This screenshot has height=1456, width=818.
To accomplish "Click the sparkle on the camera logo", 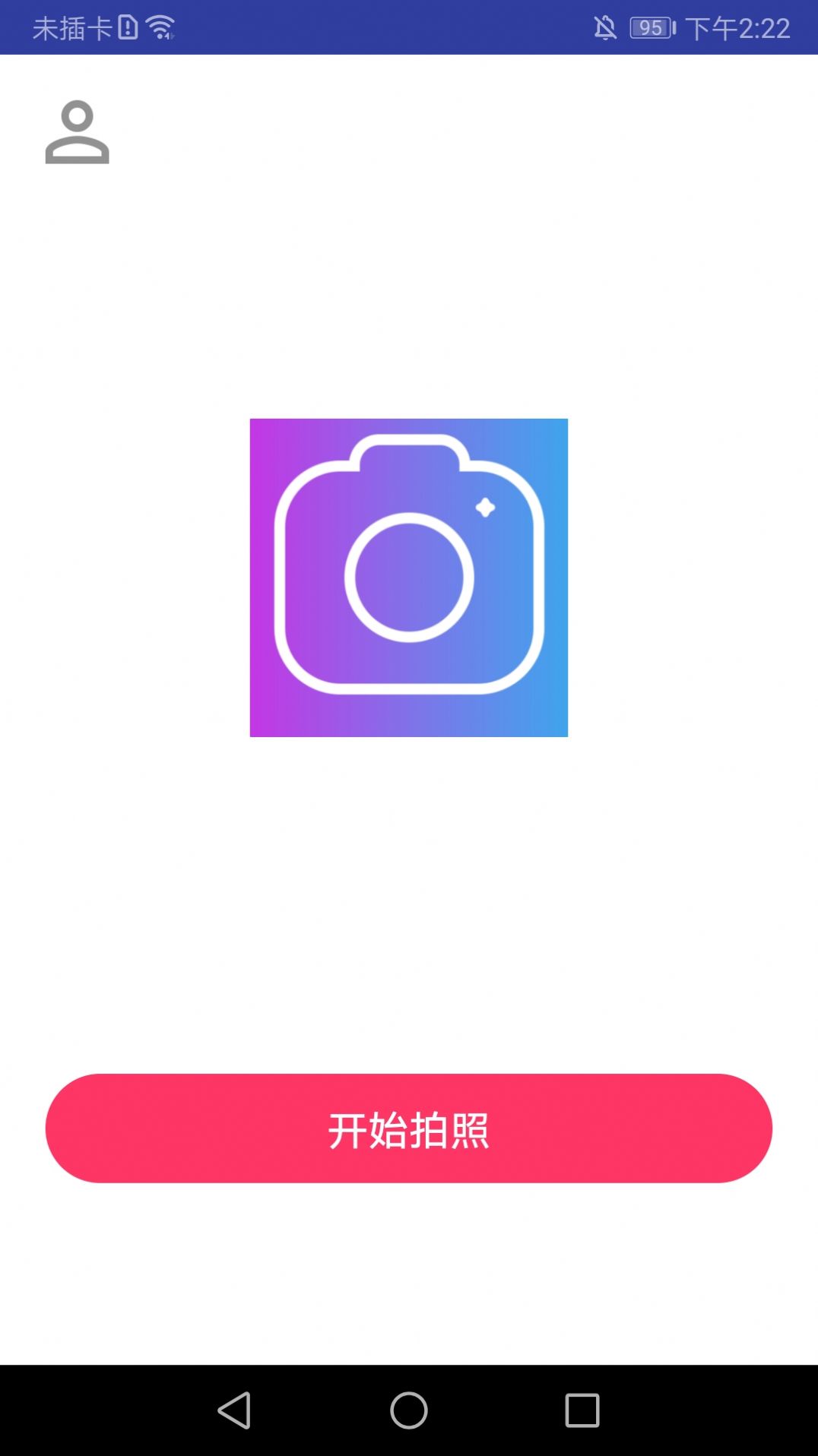I will pos(484,505).
